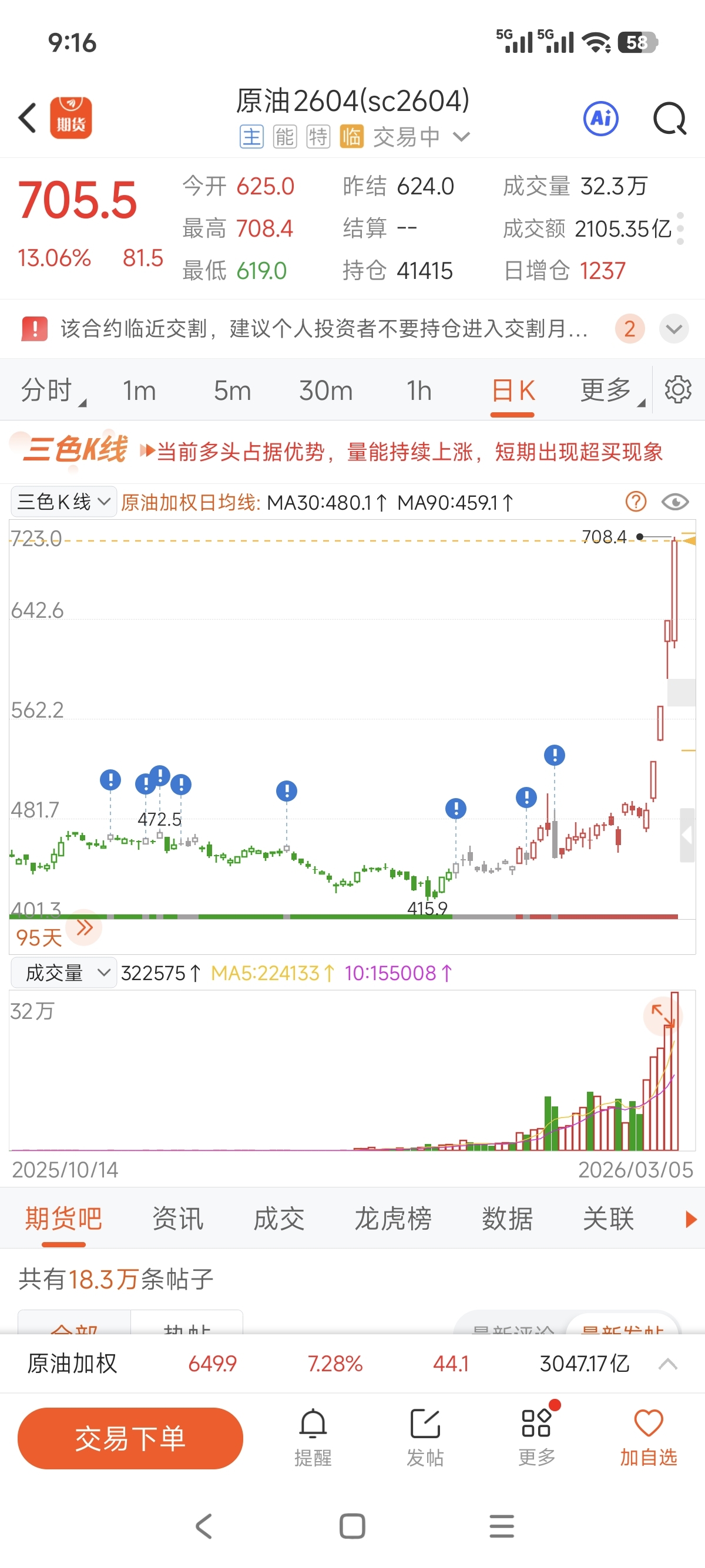The height and width of the screenshot is (1568, 705).
Task: Go to the system home screen
Action: [352, 1526]
